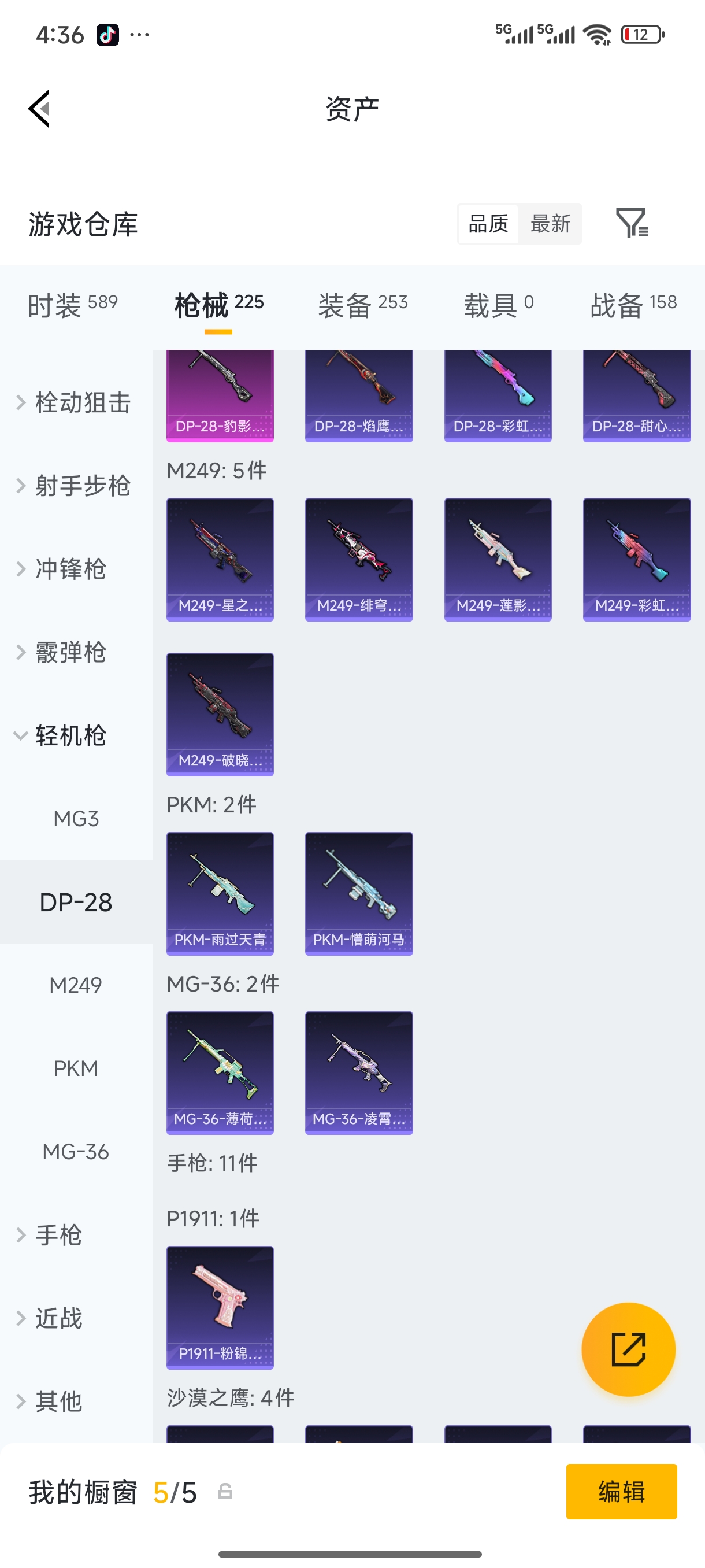Select the M249-星之 weapon thumbnail
Viewport: 705px width, 1568px height.
click(x=220, y=558)
